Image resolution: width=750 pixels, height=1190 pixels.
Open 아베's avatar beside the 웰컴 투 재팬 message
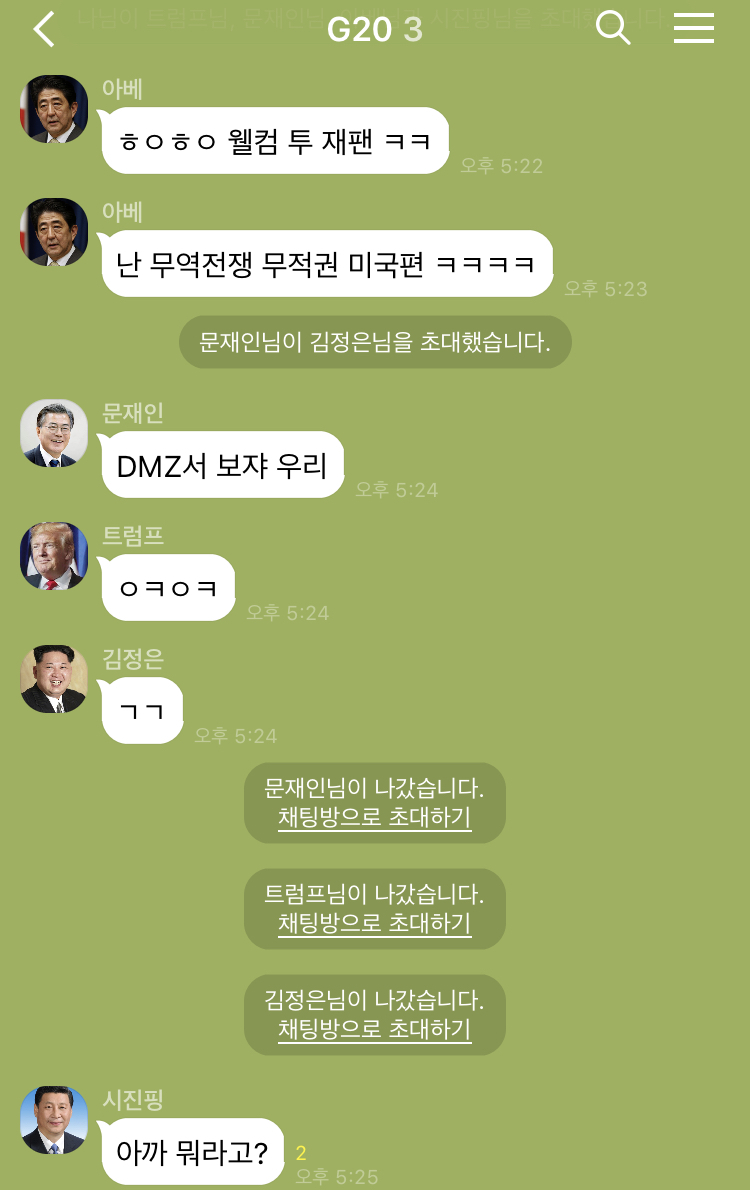pos(54,109)
